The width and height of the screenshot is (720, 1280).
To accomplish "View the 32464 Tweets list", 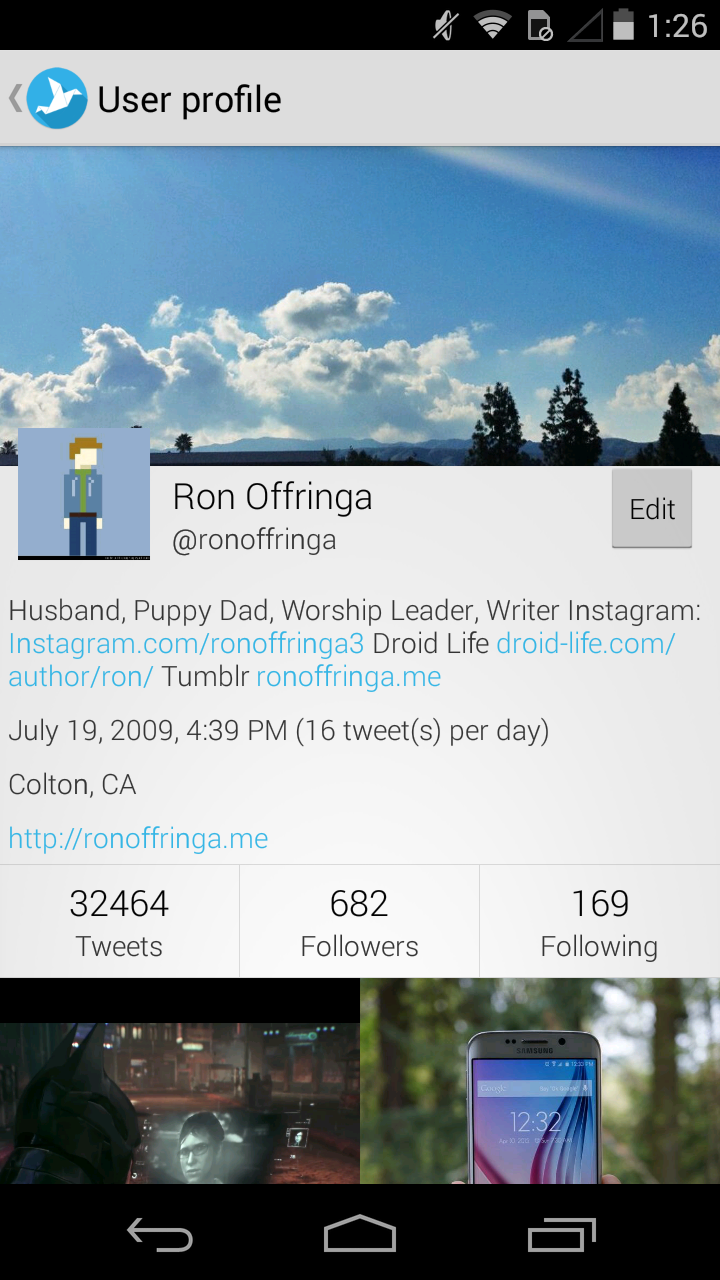I will [x=119, y=921].
